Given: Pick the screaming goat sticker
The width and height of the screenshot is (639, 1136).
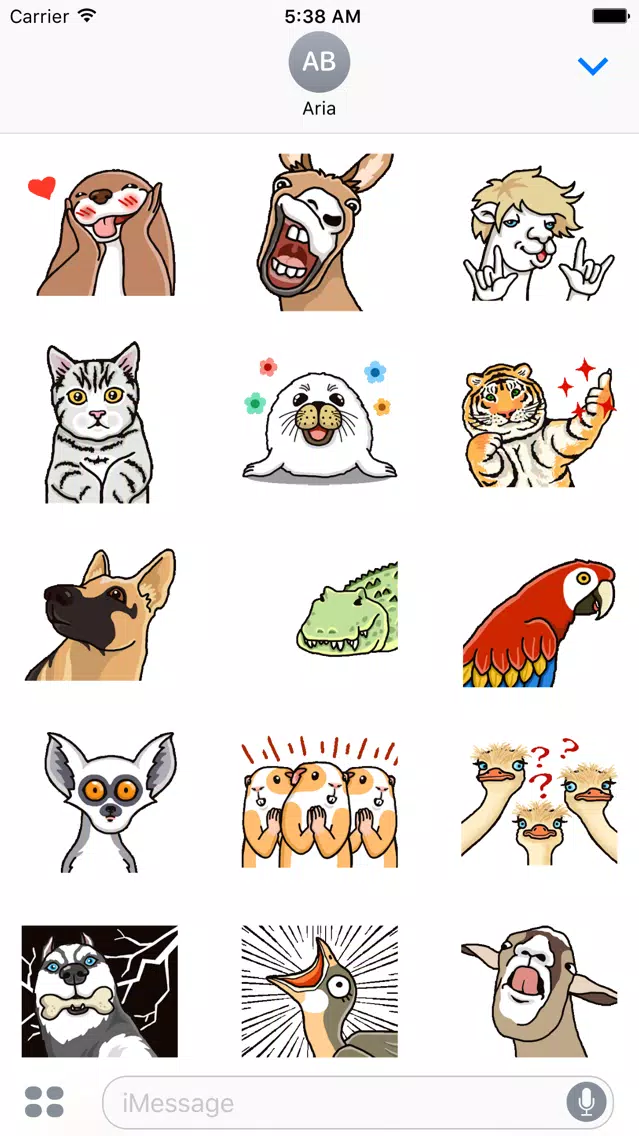Looking at the screenshot, I should coord(539,991).
